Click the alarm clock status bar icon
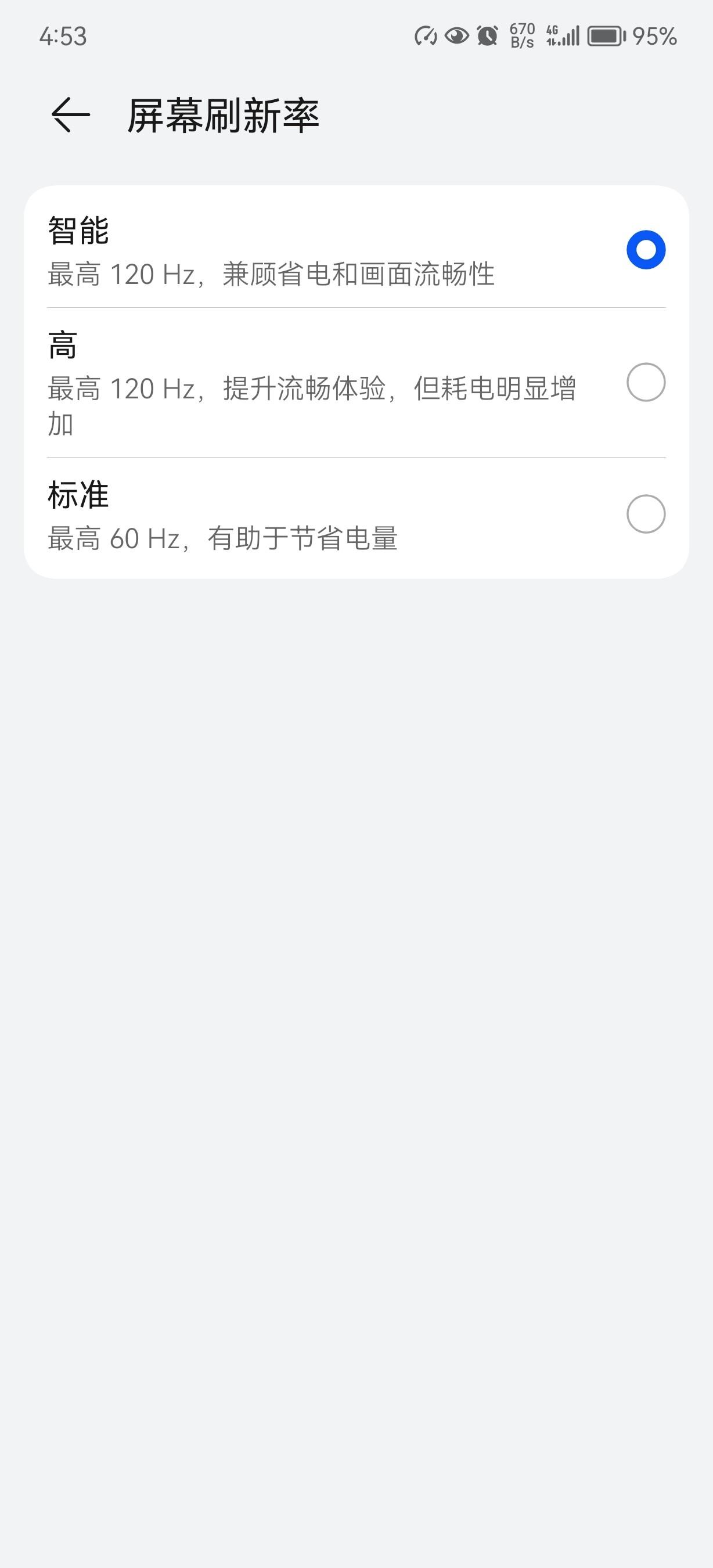 (x=487, y=37)
